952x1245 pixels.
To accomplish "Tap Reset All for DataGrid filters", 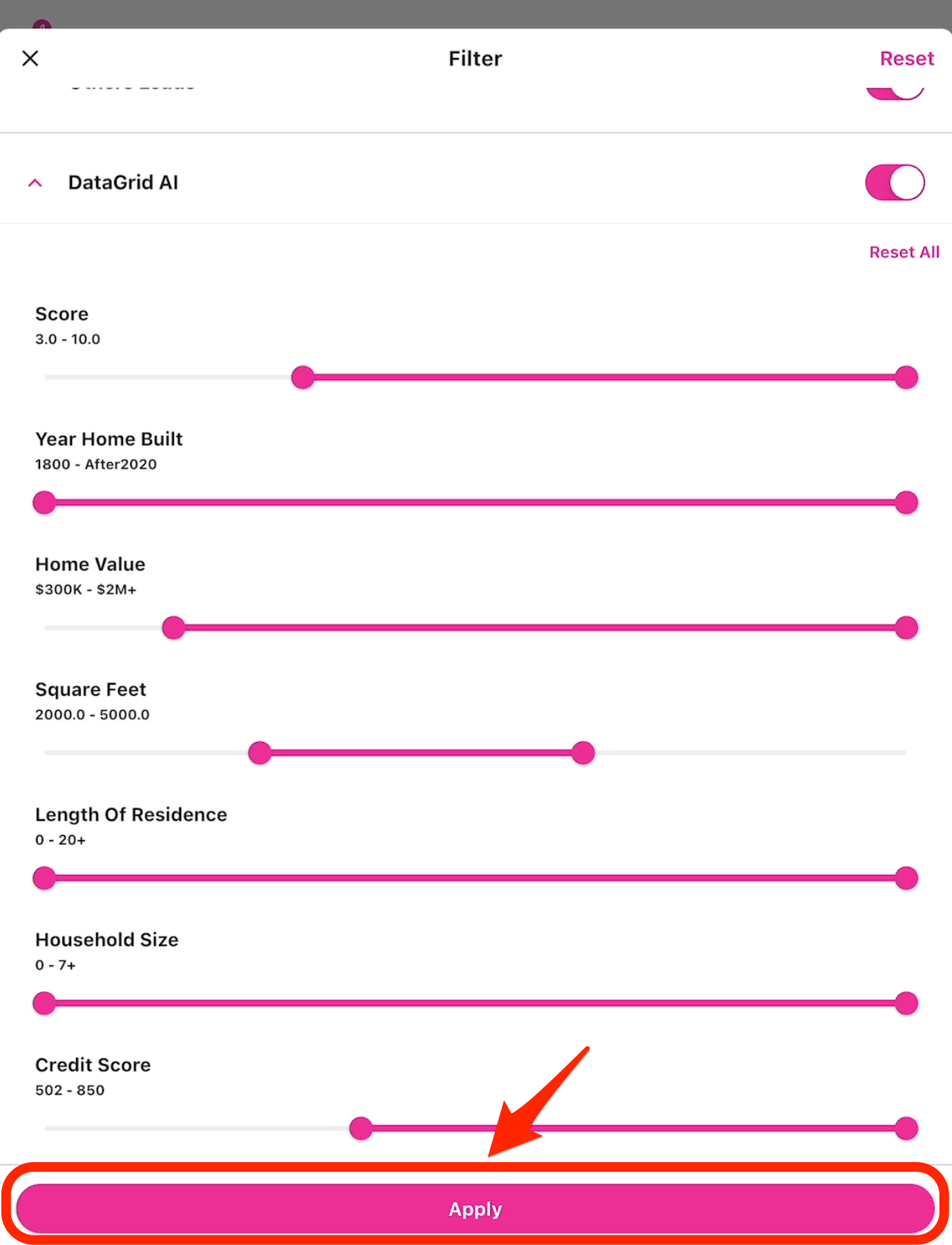I will click(x=904, y=252).
